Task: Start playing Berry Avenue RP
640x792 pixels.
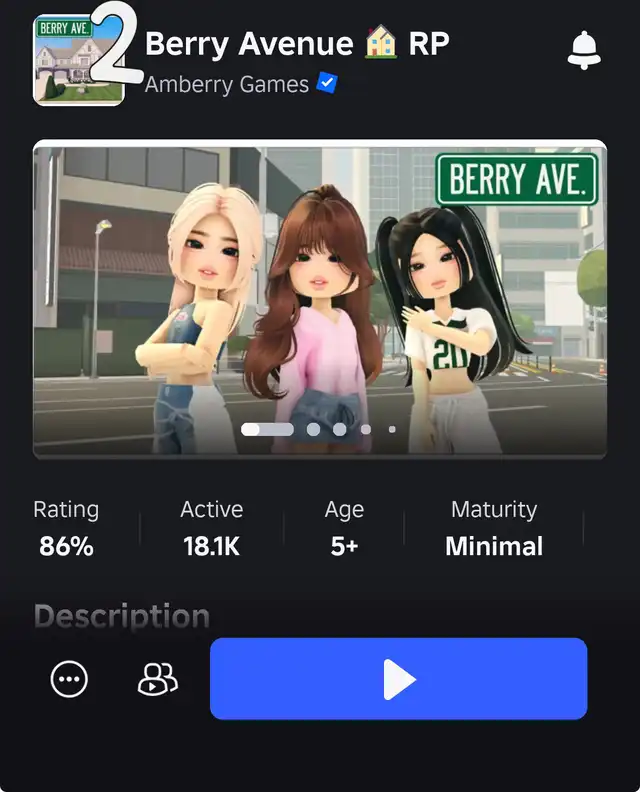Action: (x=398, y=679)
